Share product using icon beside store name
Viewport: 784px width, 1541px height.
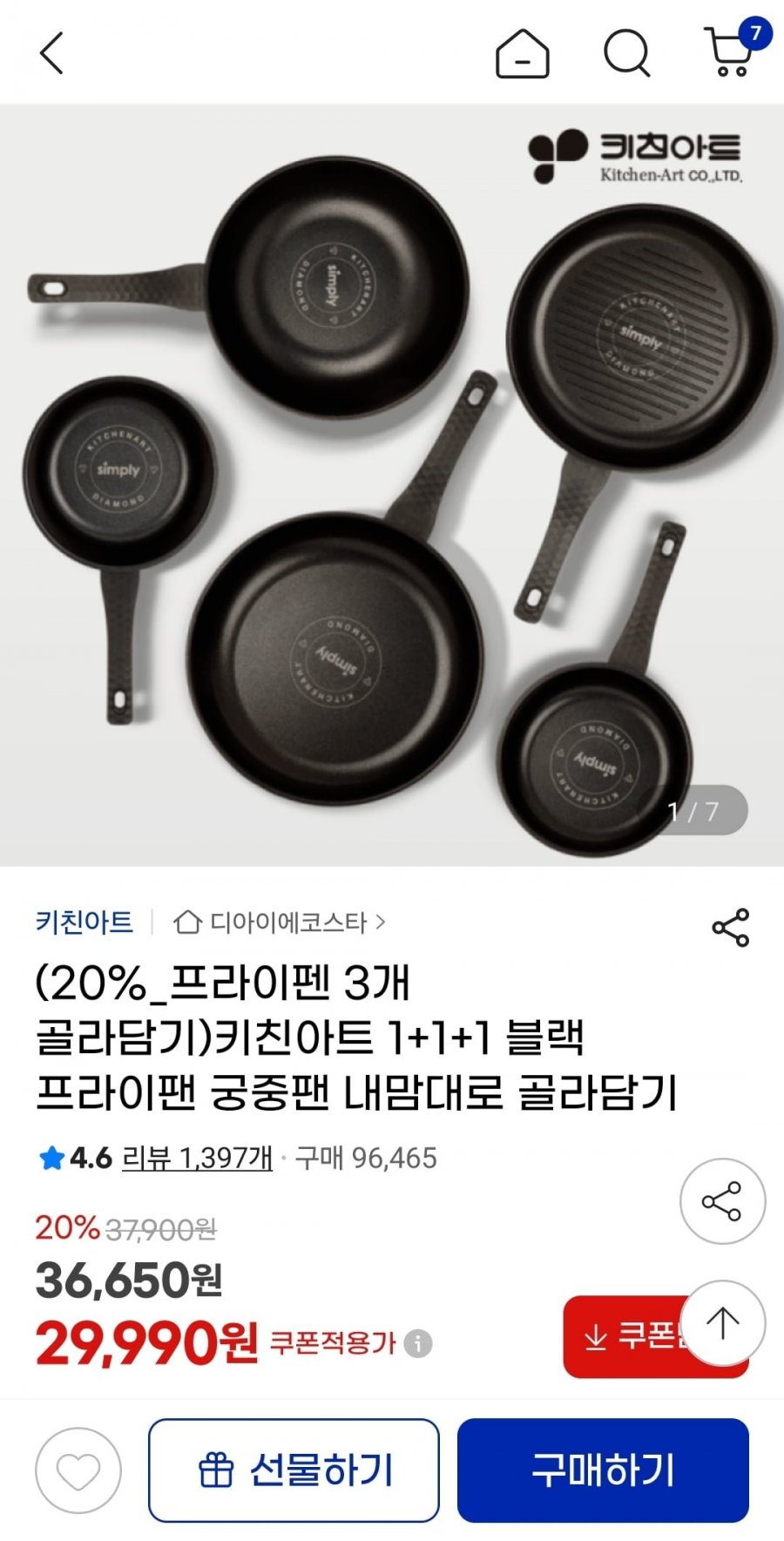[x=730, y=928]
